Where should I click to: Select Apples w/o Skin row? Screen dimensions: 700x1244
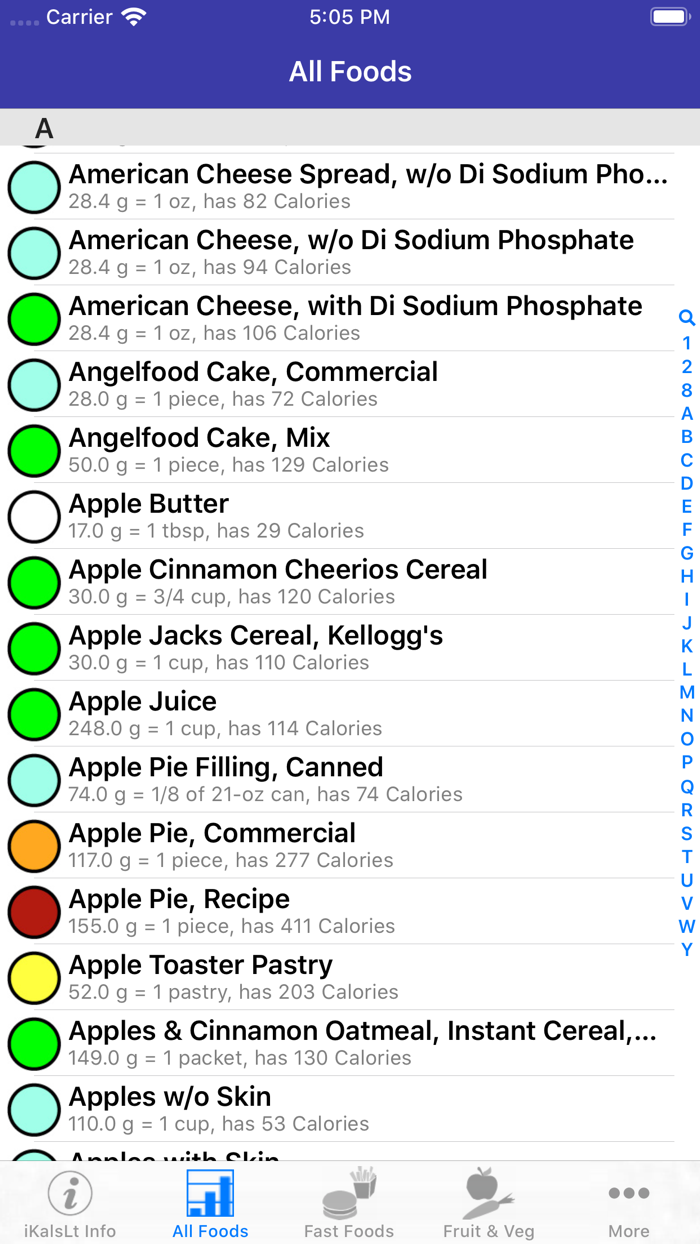[x=340, y=1110]
